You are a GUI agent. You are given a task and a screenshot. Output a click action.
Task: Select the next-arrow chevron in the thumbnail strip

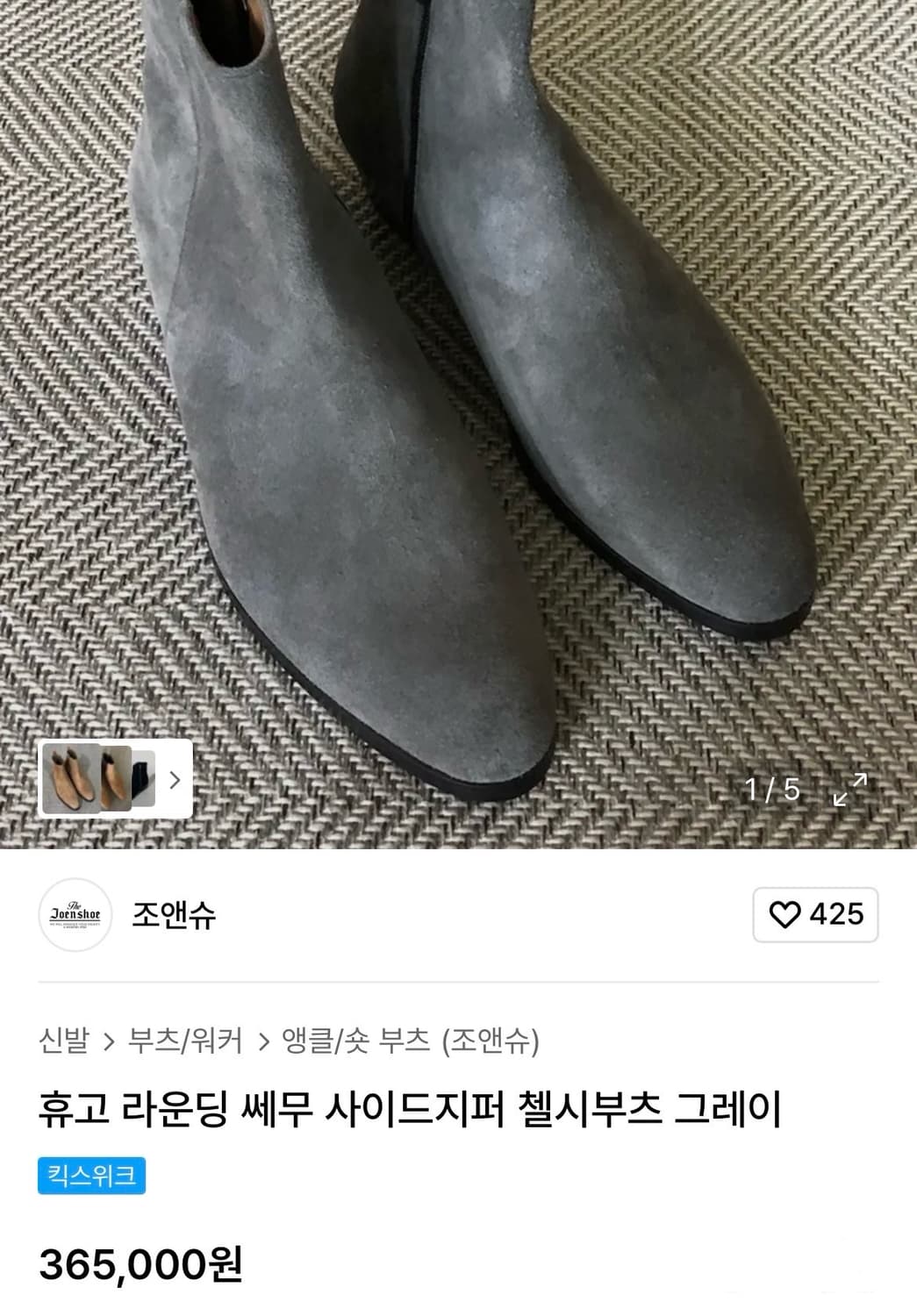tap(175, 781)
